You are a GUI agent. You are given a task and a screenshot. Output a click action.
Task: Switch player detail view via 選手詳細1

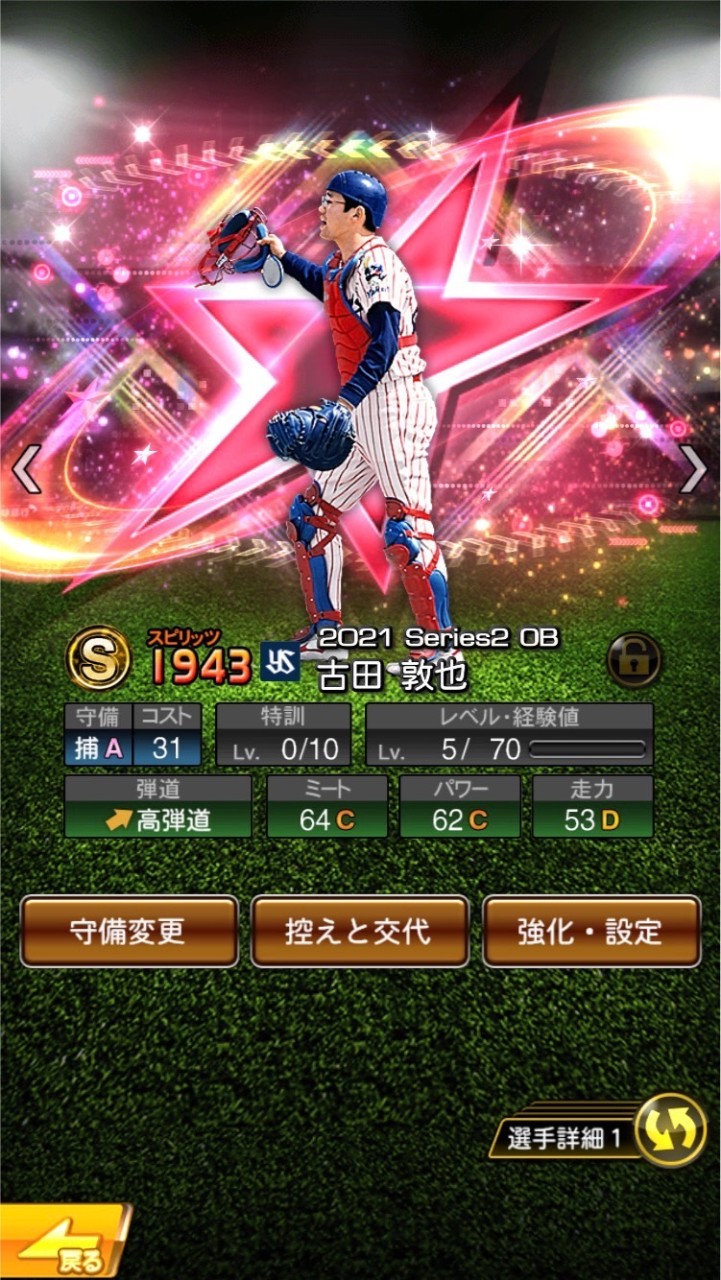(x=600, y=1136)
